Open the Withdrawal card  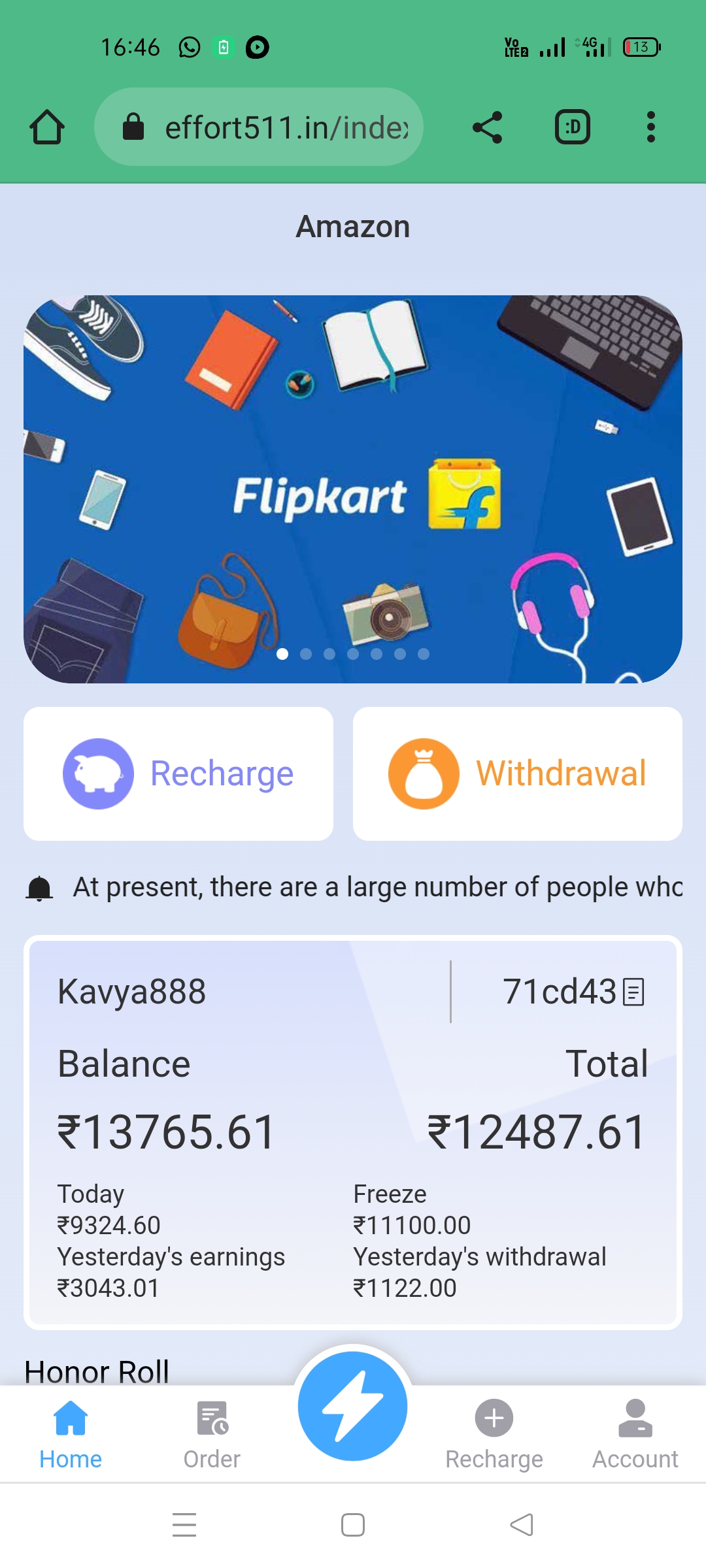[517, 774]
